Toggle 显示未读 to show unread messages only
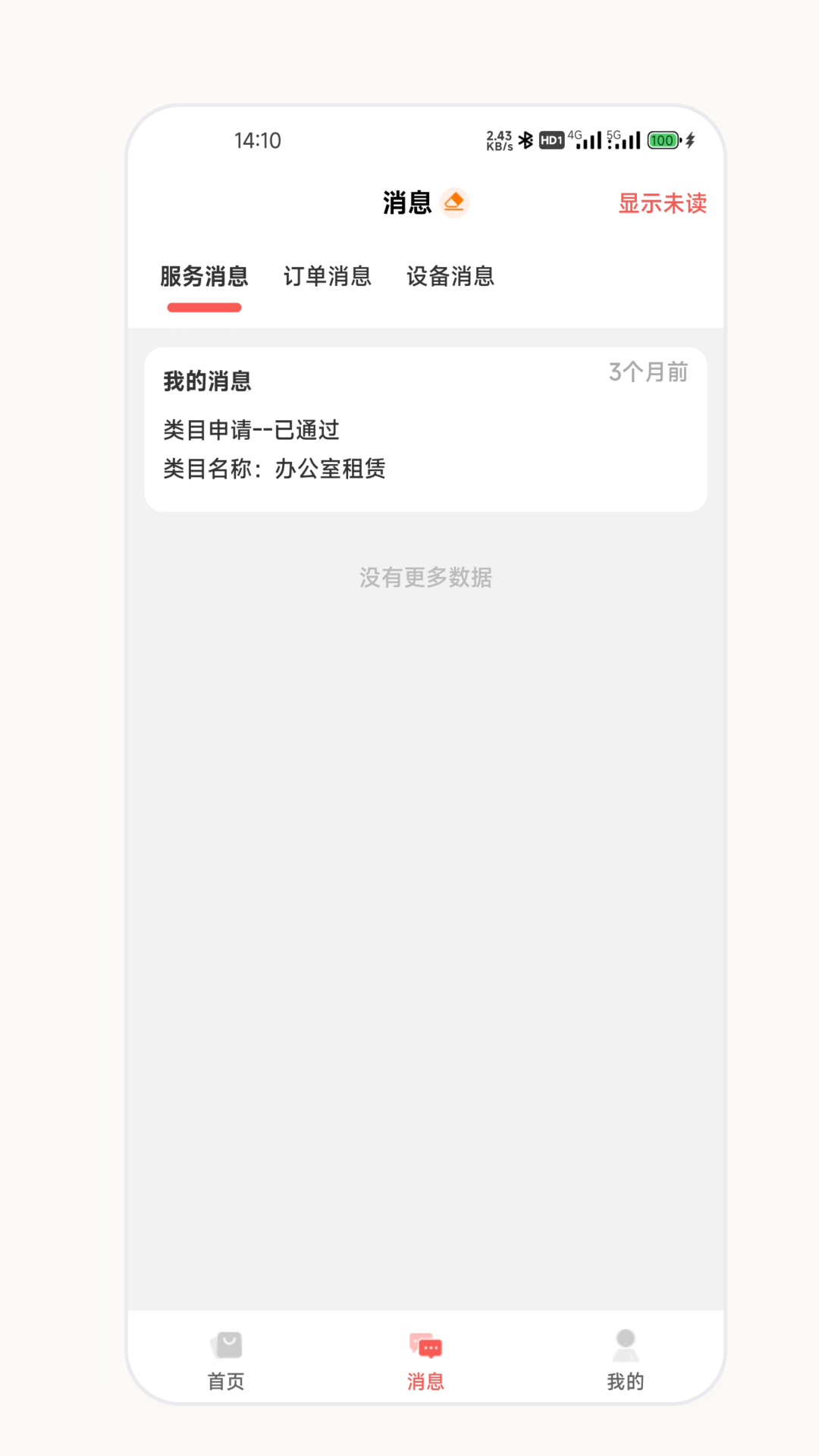Image resolution: width=819 pixels, height=1456 pixels. (x=664, y=203)
